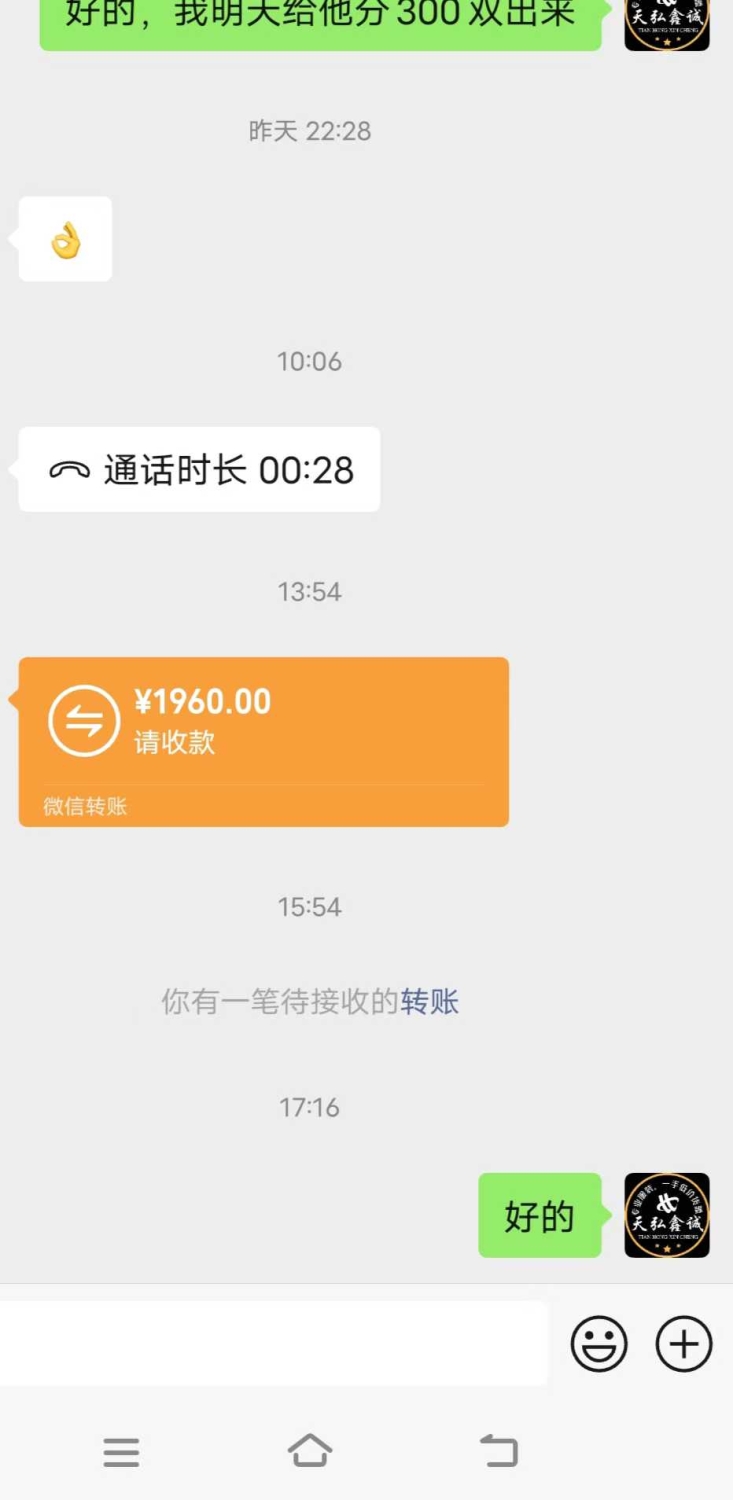
Task: Tap the 通话时长 00:28 call record
Action: (200, 470)
